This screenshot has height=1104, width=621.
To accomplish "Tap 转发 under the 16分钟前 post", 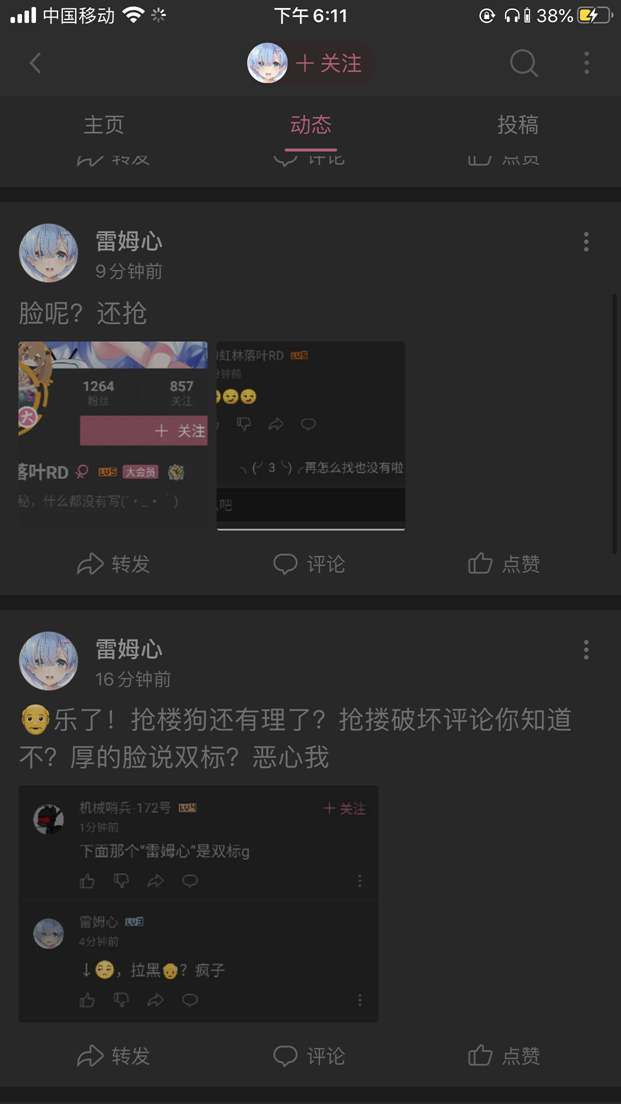I will tap(113, 1056).
